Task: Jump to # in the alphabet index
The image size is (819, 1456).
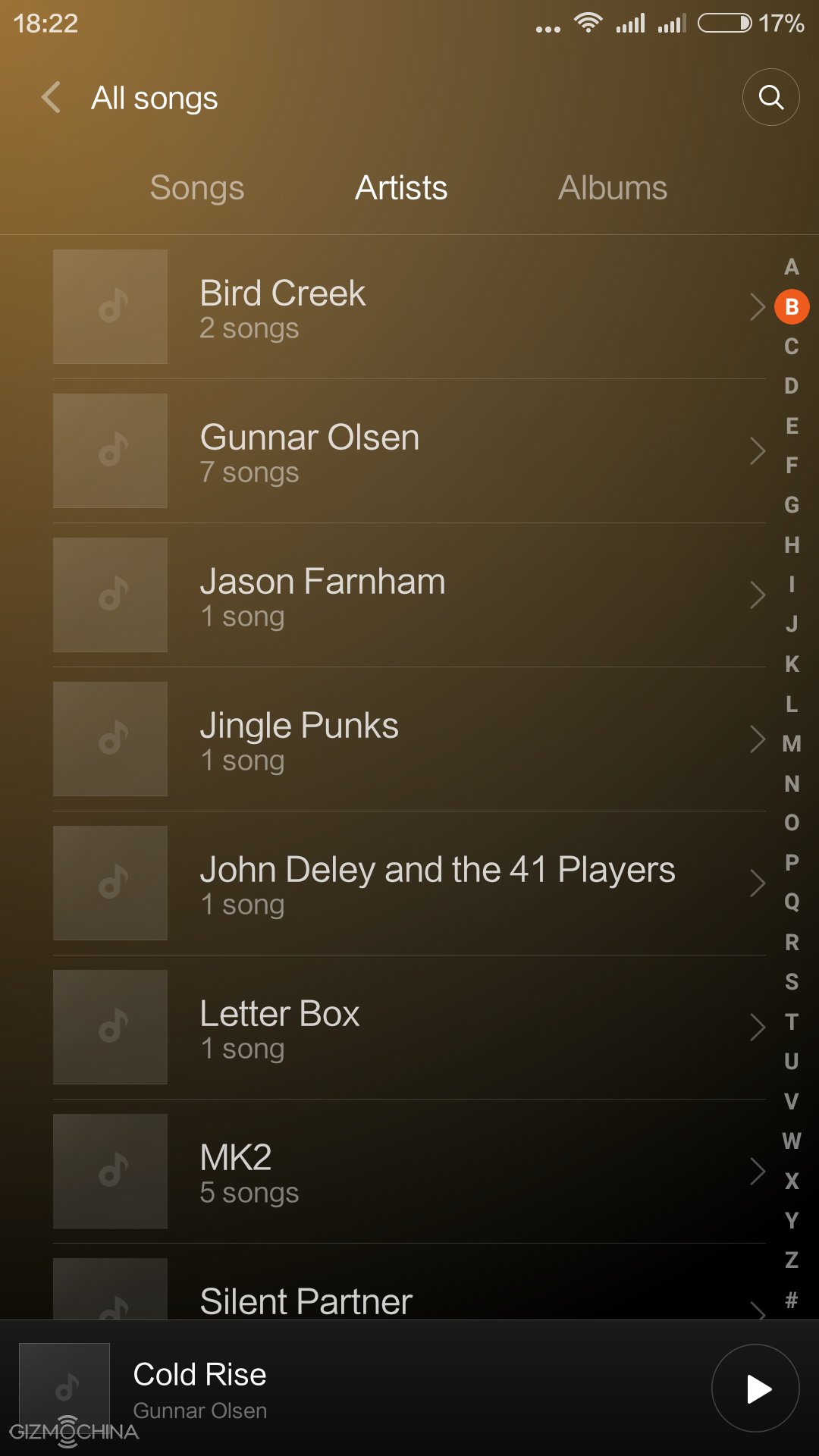Action: click(x=792, y=1300)
